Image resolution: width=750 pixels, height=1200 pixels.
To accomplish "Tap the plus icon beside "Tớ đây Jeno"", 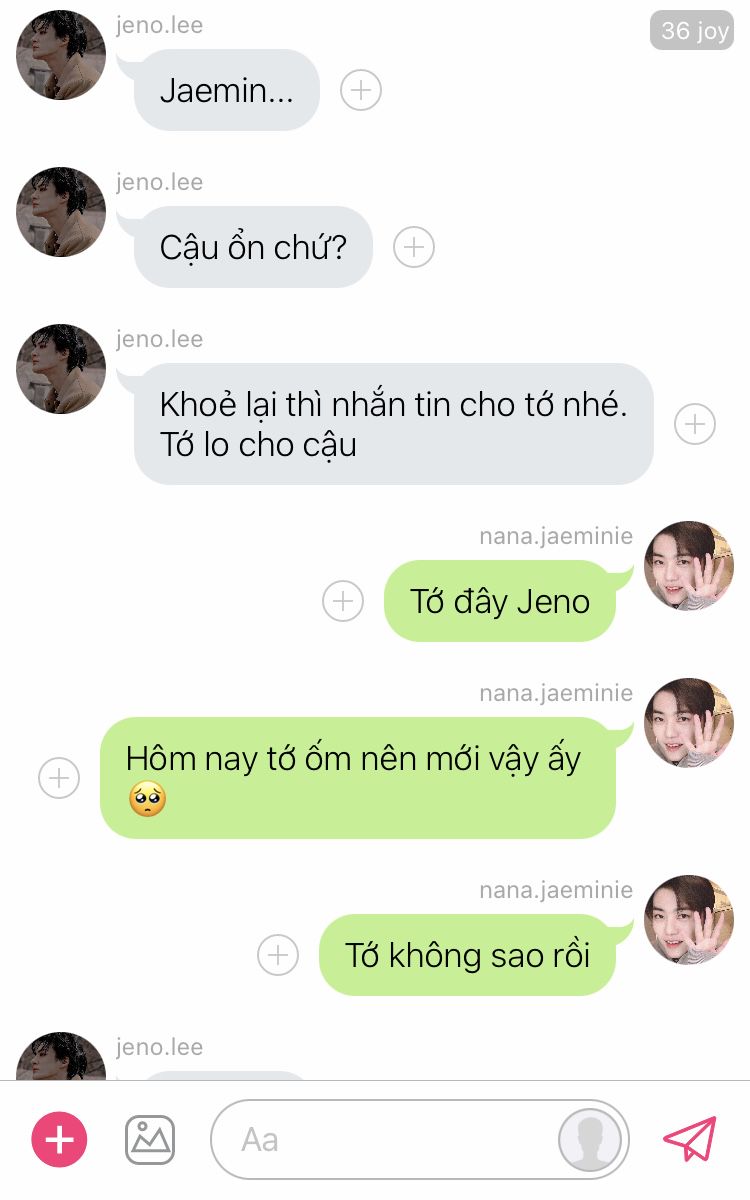I will point(343,601).
